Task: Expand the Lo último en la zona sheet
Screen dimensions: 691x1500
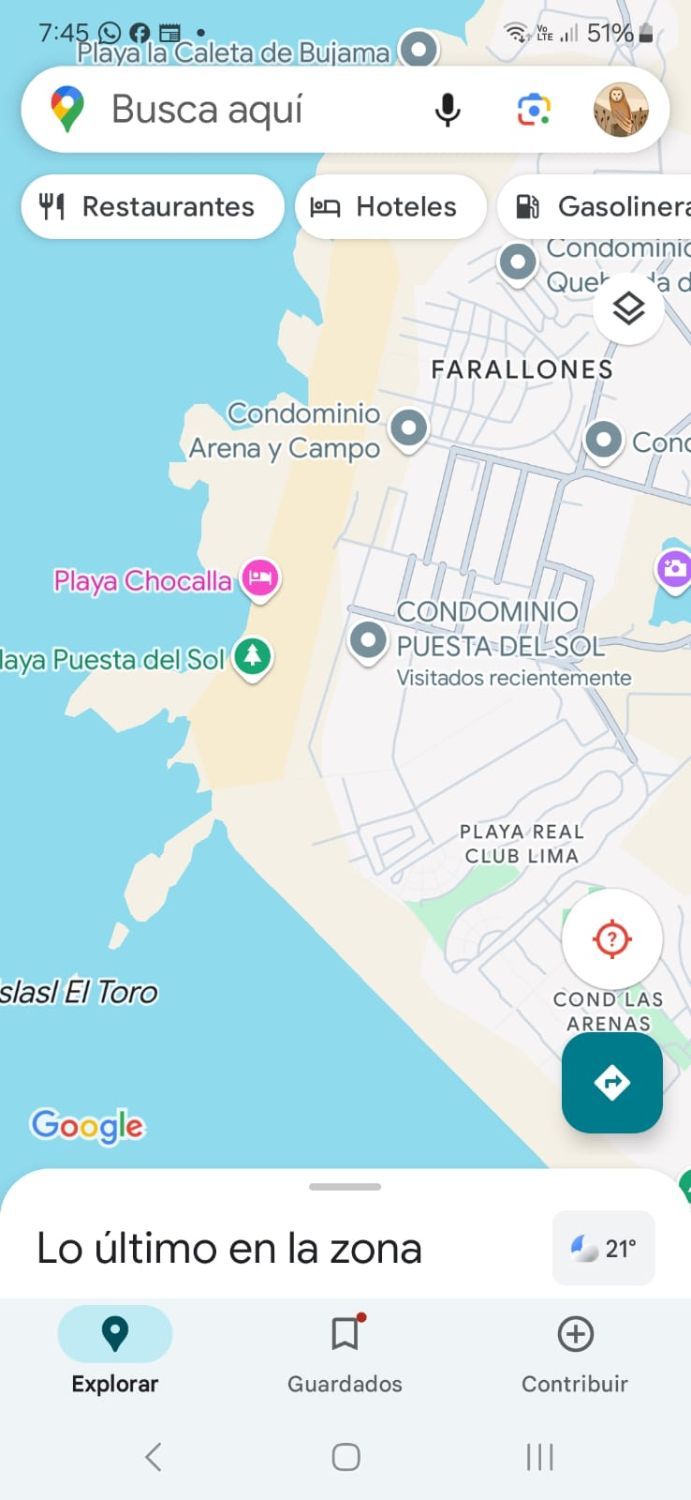Action: pyautogui.click(x=345, y=1187)
